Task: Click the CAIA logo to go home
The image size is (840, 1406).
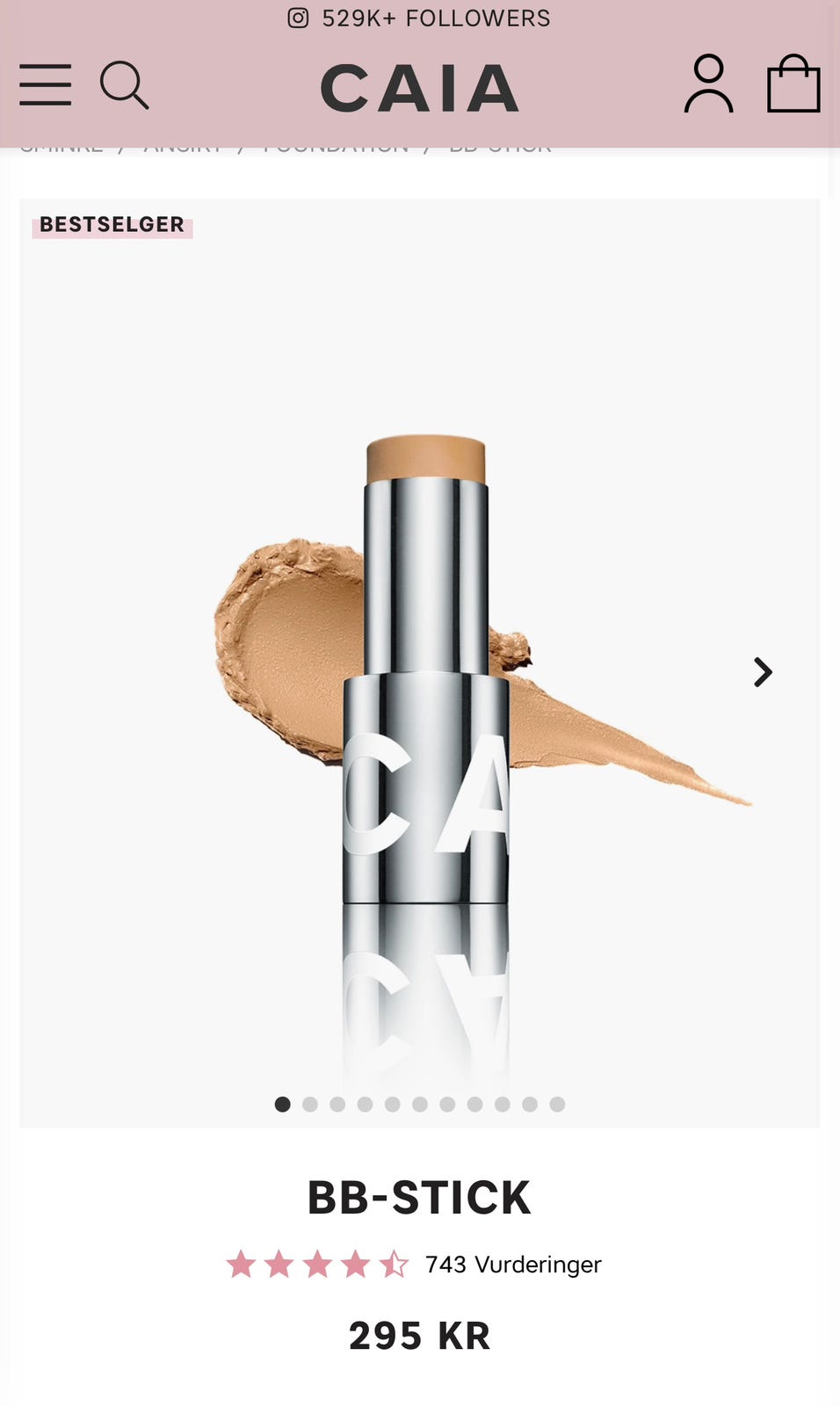Action: coord(419,86)
